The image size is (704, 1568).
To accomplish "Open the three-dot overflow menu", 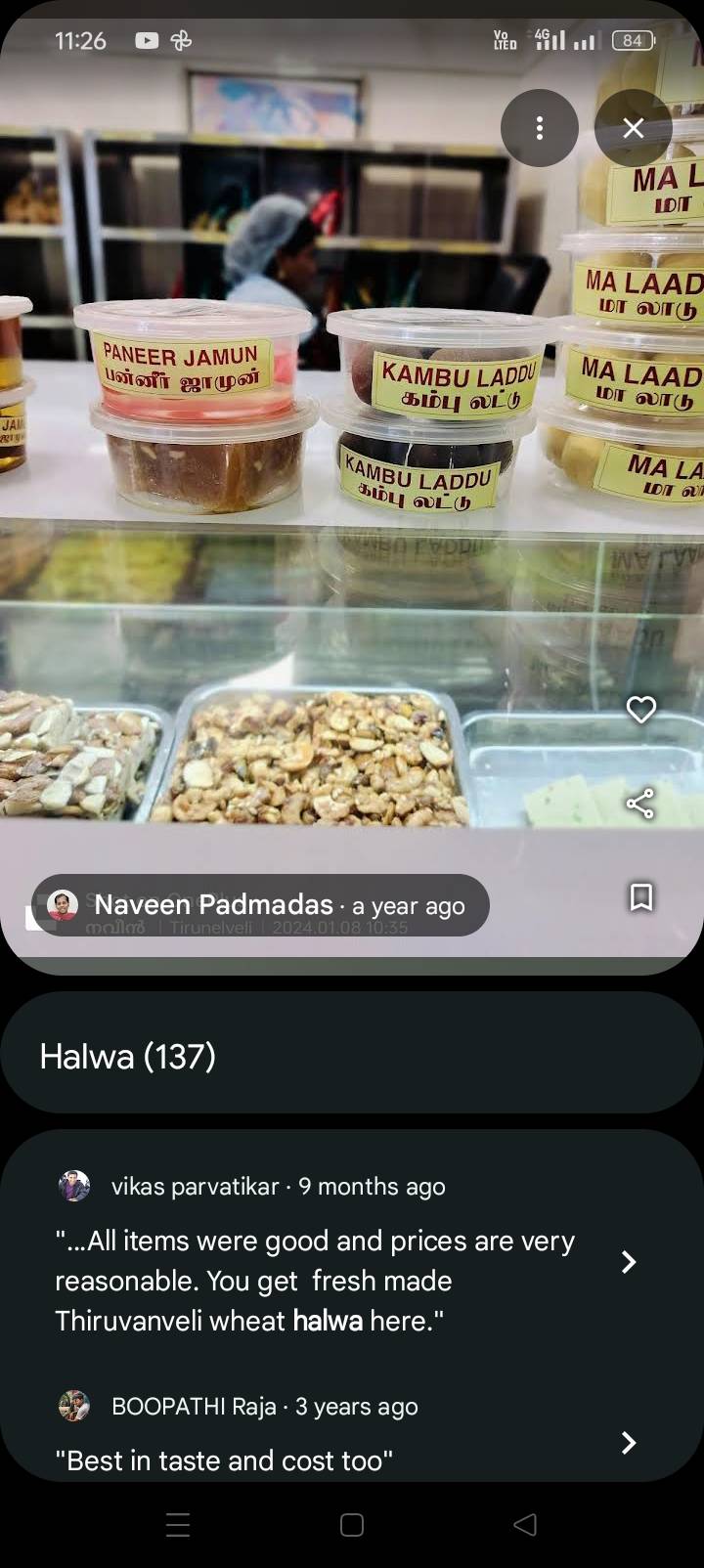I will (539, 128).
